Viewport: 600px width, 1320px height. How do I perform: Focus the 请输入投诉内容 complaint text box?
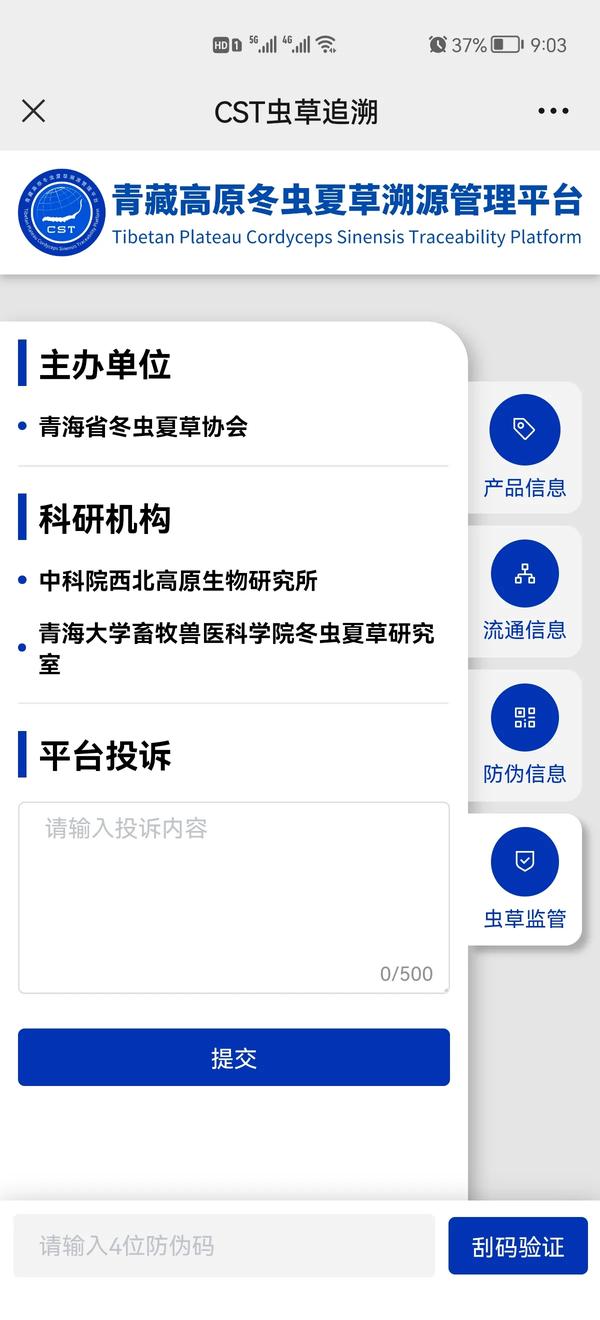pyautogui.click(x=234, y=898)
